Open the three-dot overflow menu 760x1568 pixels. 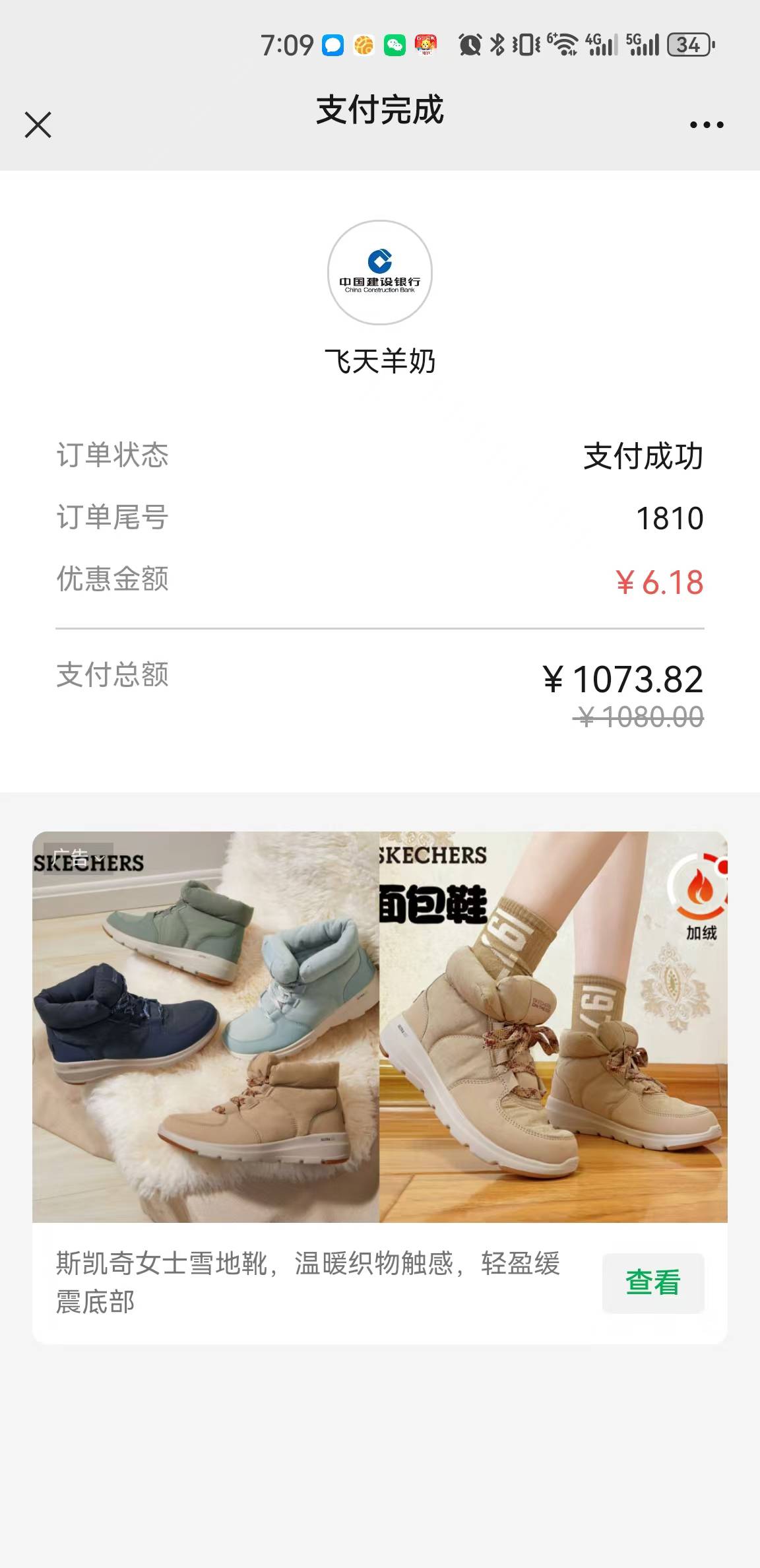(x=706, y=125)
